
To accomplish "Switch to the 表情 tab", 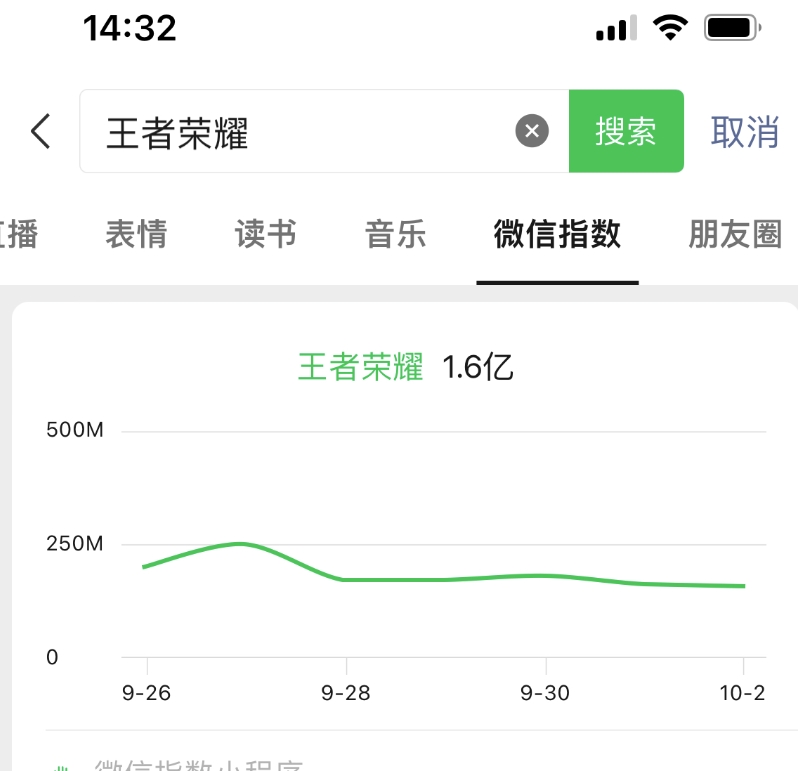I will pyautogui.click(x=136, y=235).
